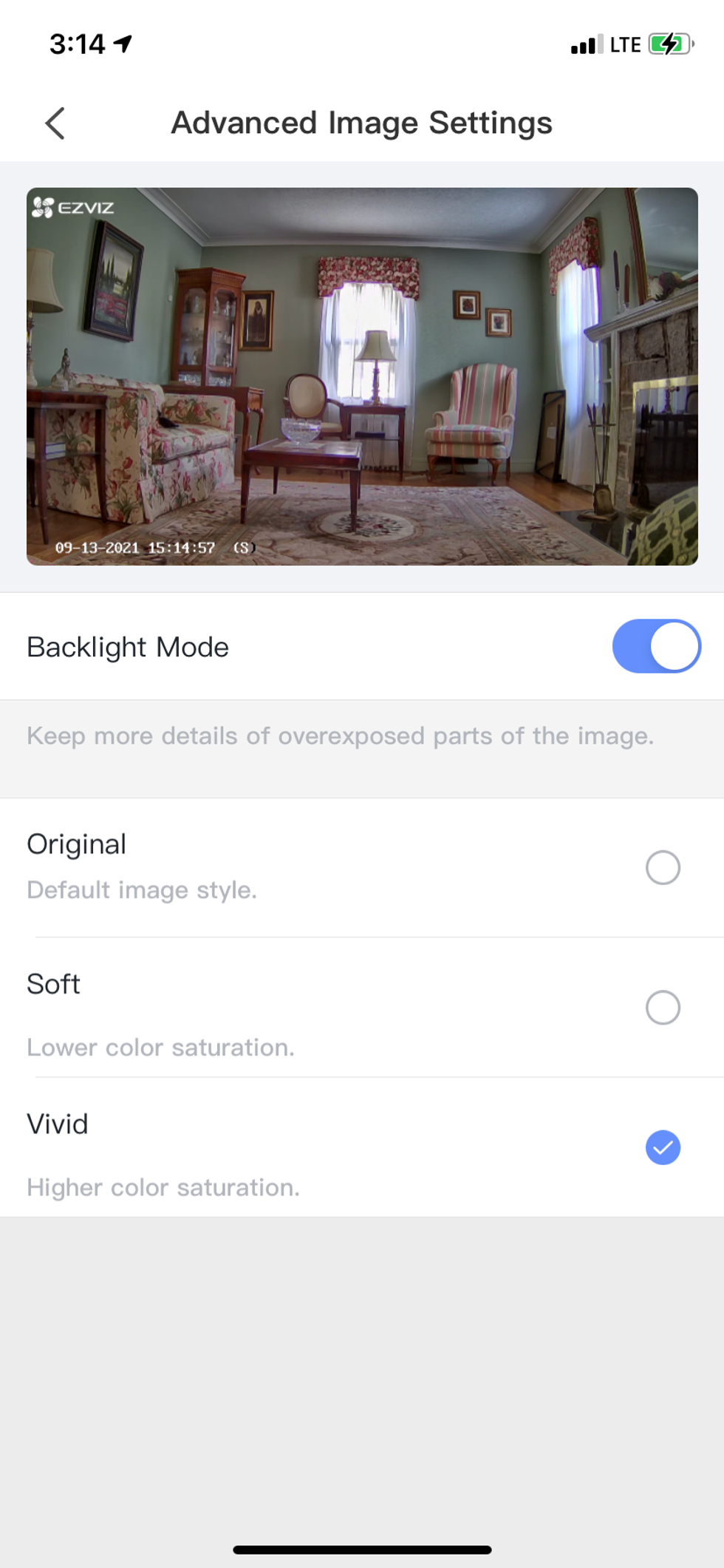
Task: Disable Backlight Mode
Action: (x=656, y=646)
